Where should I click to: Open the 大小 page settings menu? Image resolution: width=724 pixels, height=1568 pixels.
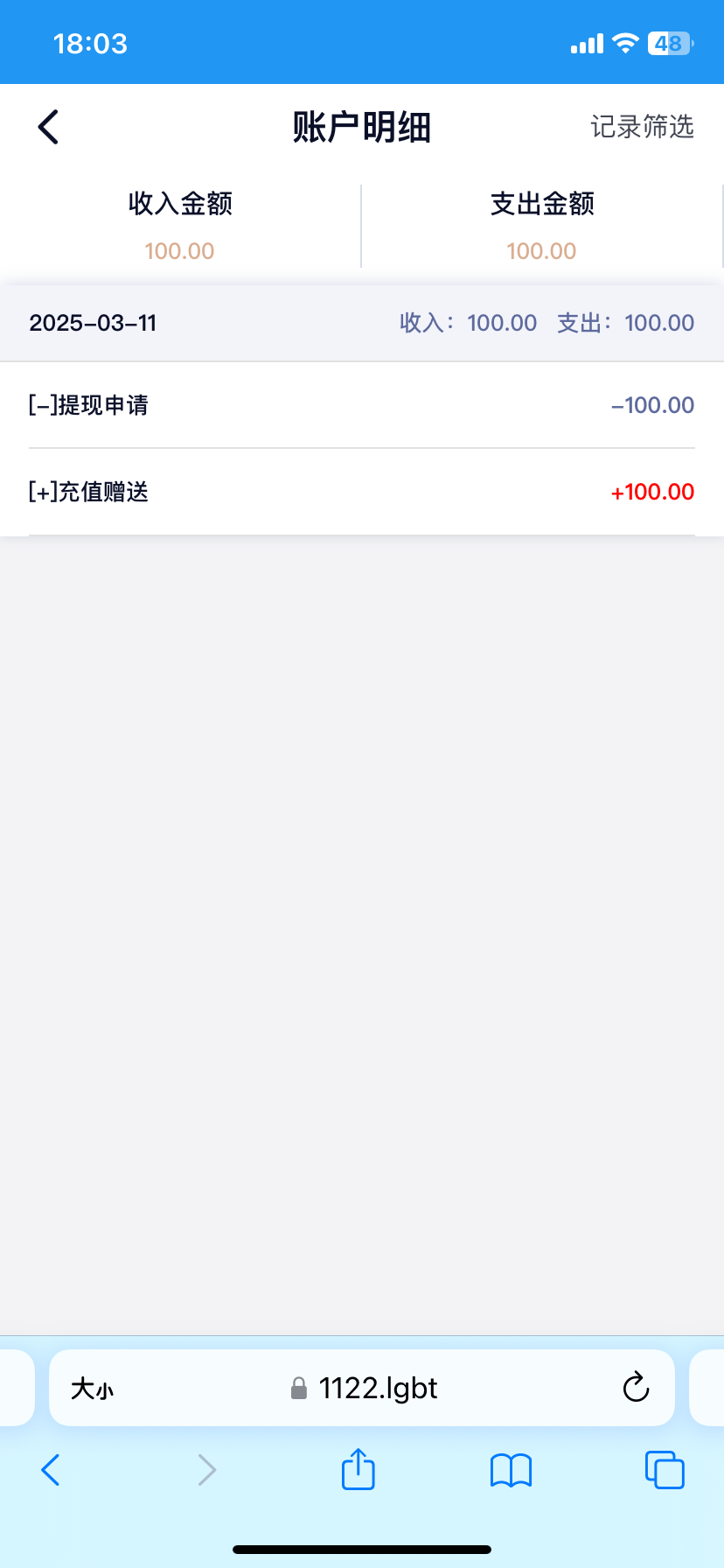click(92, 1389)
